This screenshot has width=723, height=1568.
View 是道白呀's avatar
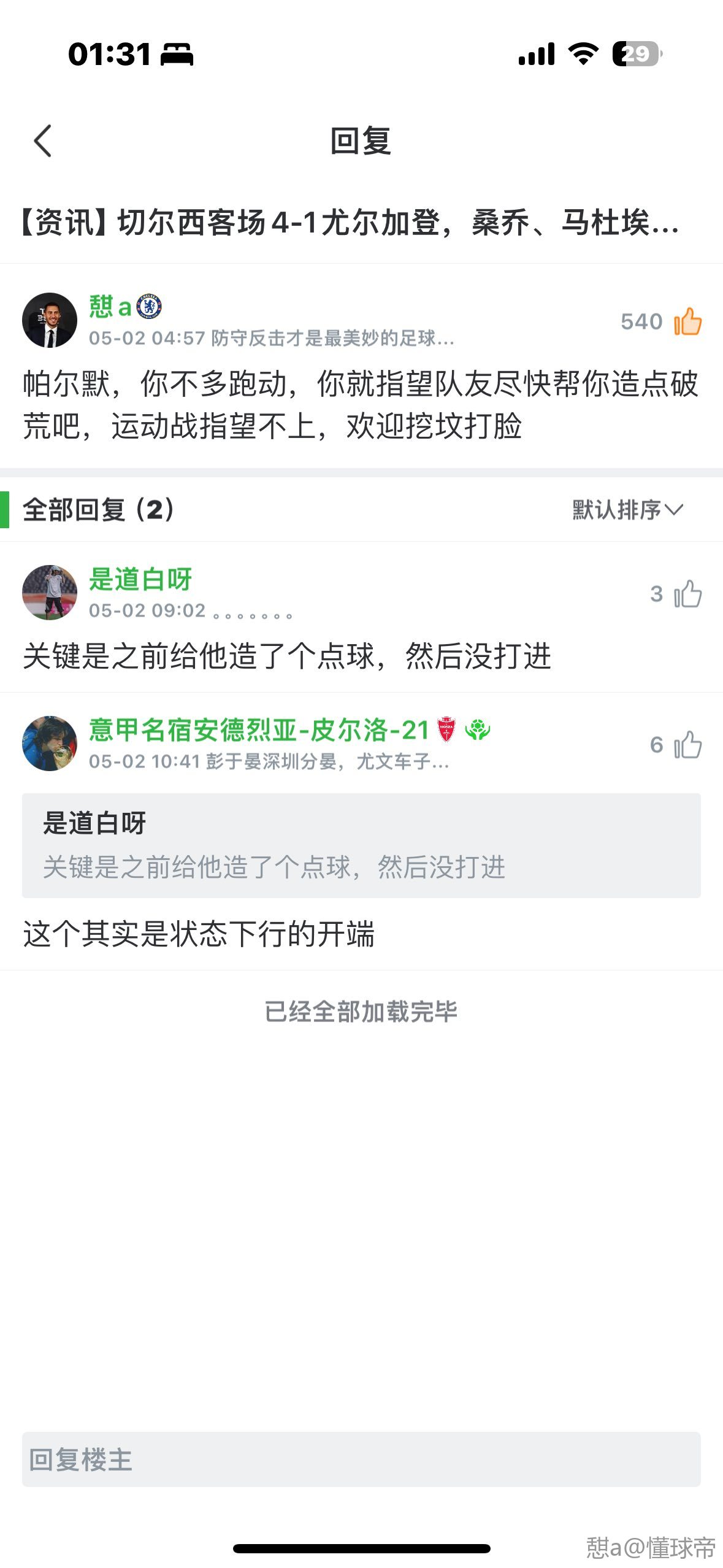coord(50,593)
